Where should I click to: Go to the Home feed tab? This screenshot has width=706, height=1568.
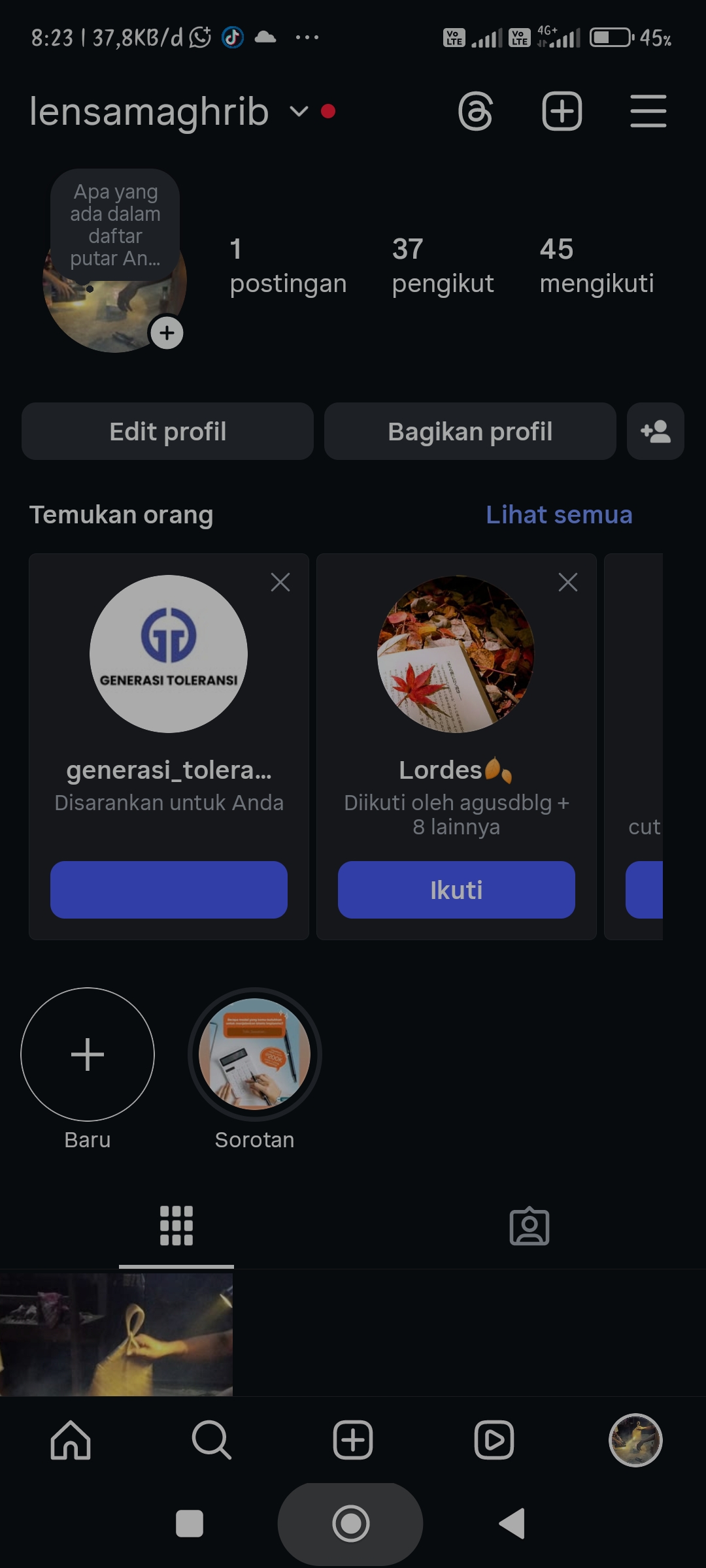coord(71,1440)
